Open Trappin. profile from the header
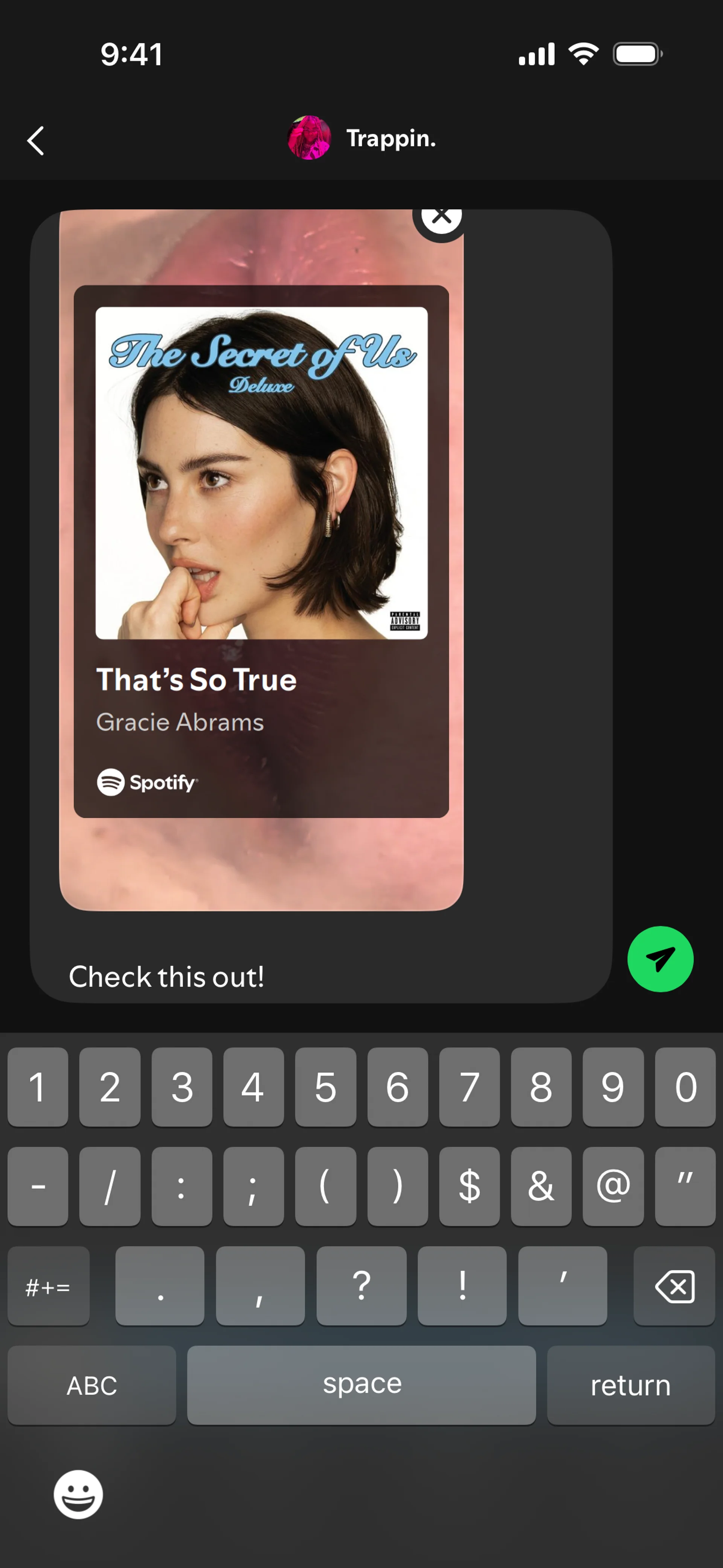723x1568 pixels. click(361, 138)
